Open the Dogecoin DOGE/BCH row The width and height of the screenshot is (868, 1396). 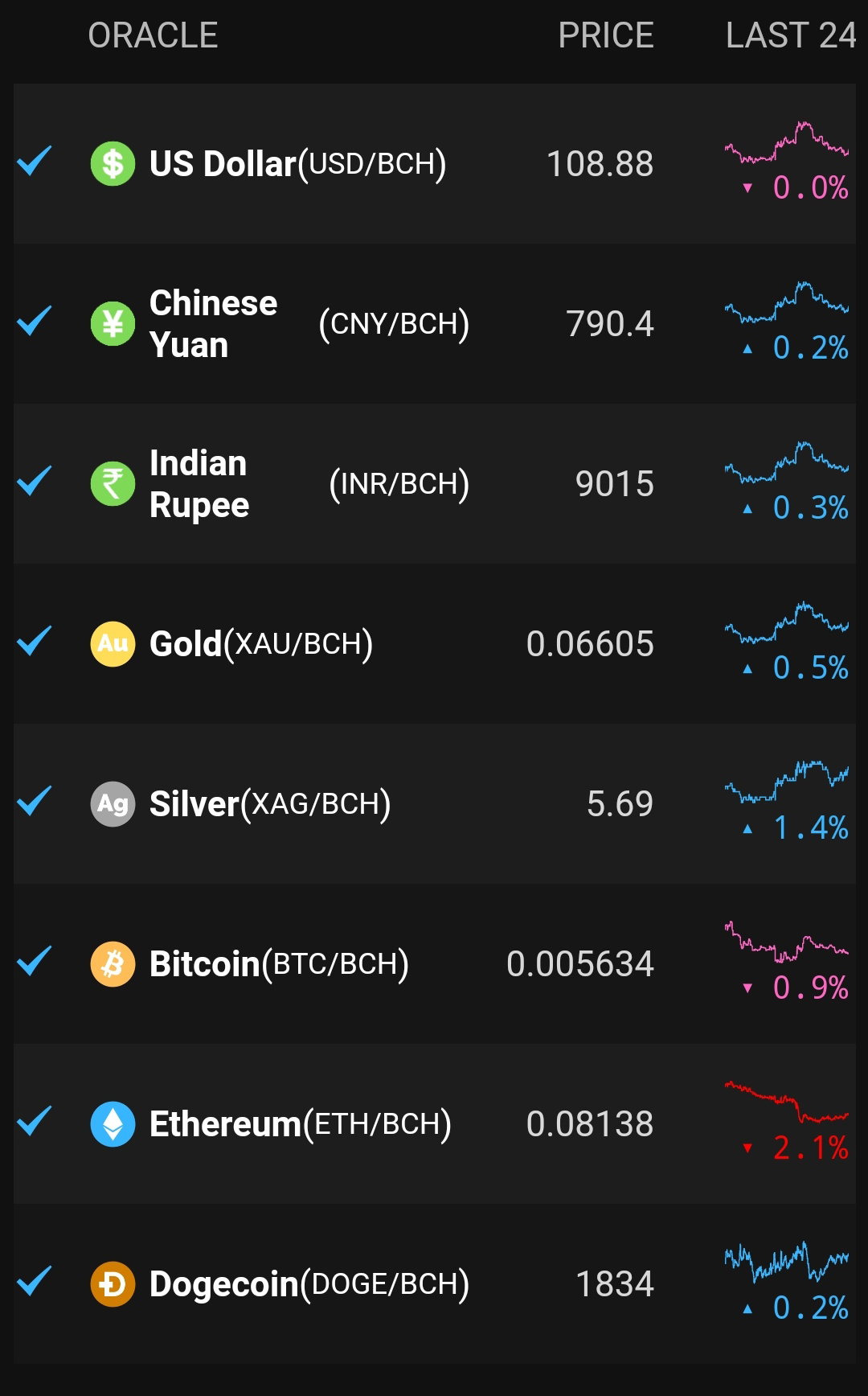tap(434, 1283)
